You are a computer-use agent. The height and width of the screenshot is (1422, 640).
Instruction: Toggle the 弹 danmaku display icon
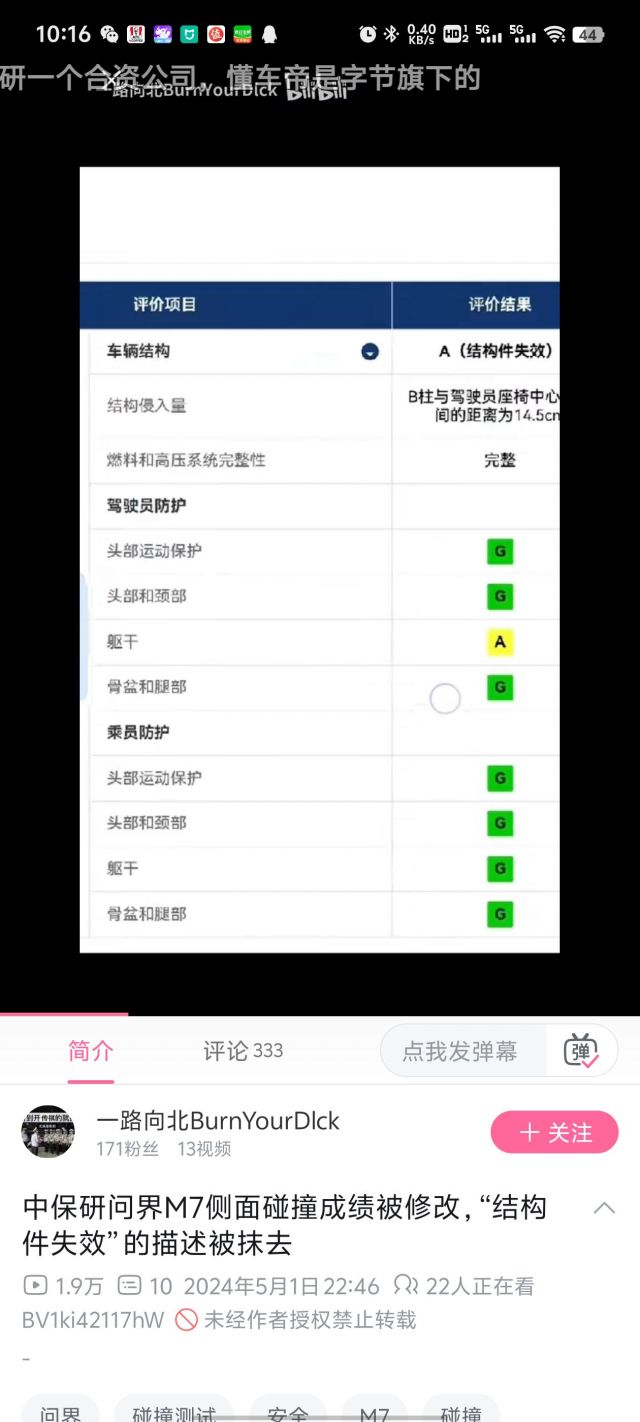click(x=581, y=1051)
